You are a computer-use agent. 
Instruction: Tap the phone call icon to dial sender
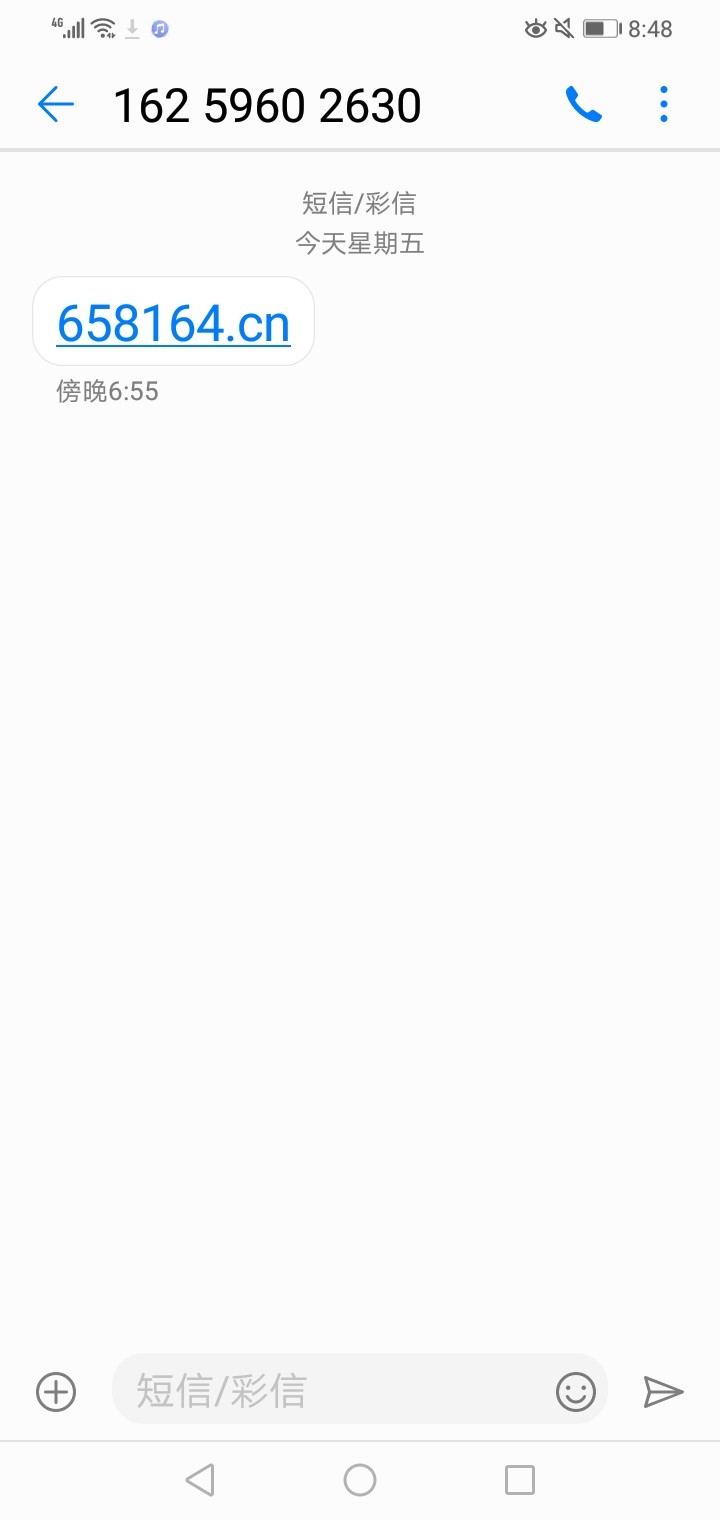[x=583, y=104]
